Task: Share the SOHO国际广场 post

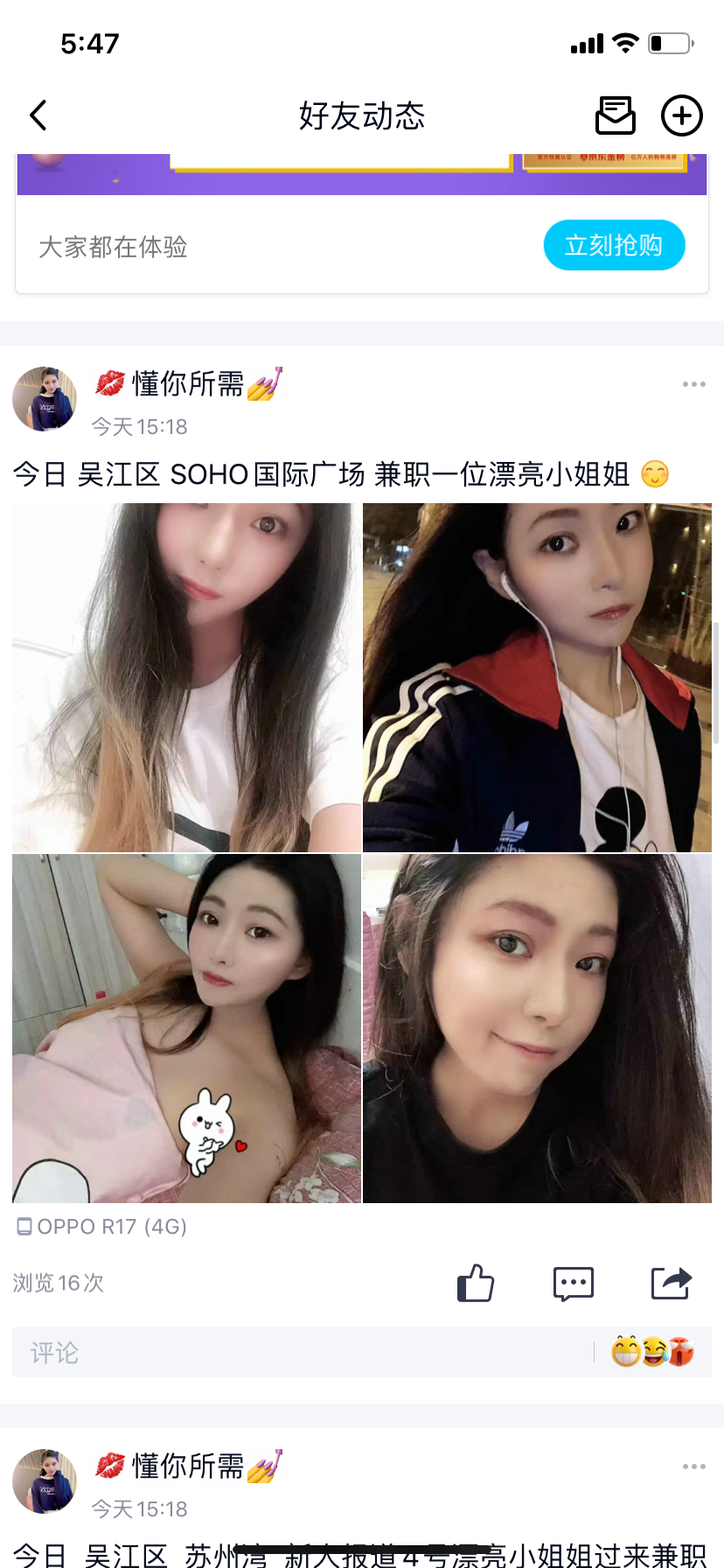Action: pyautogui.click(x=672, y=1284)
